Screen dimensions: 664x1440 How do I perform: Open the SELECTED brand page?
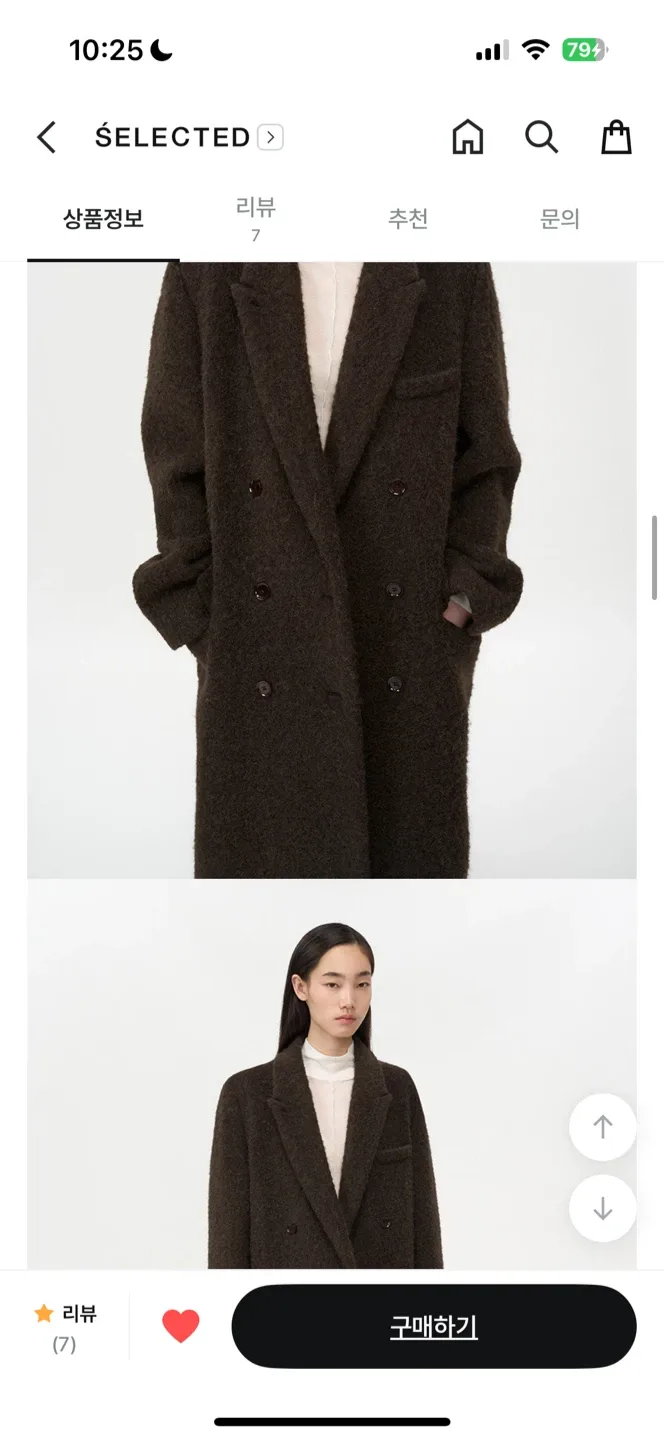pos(189,137)
